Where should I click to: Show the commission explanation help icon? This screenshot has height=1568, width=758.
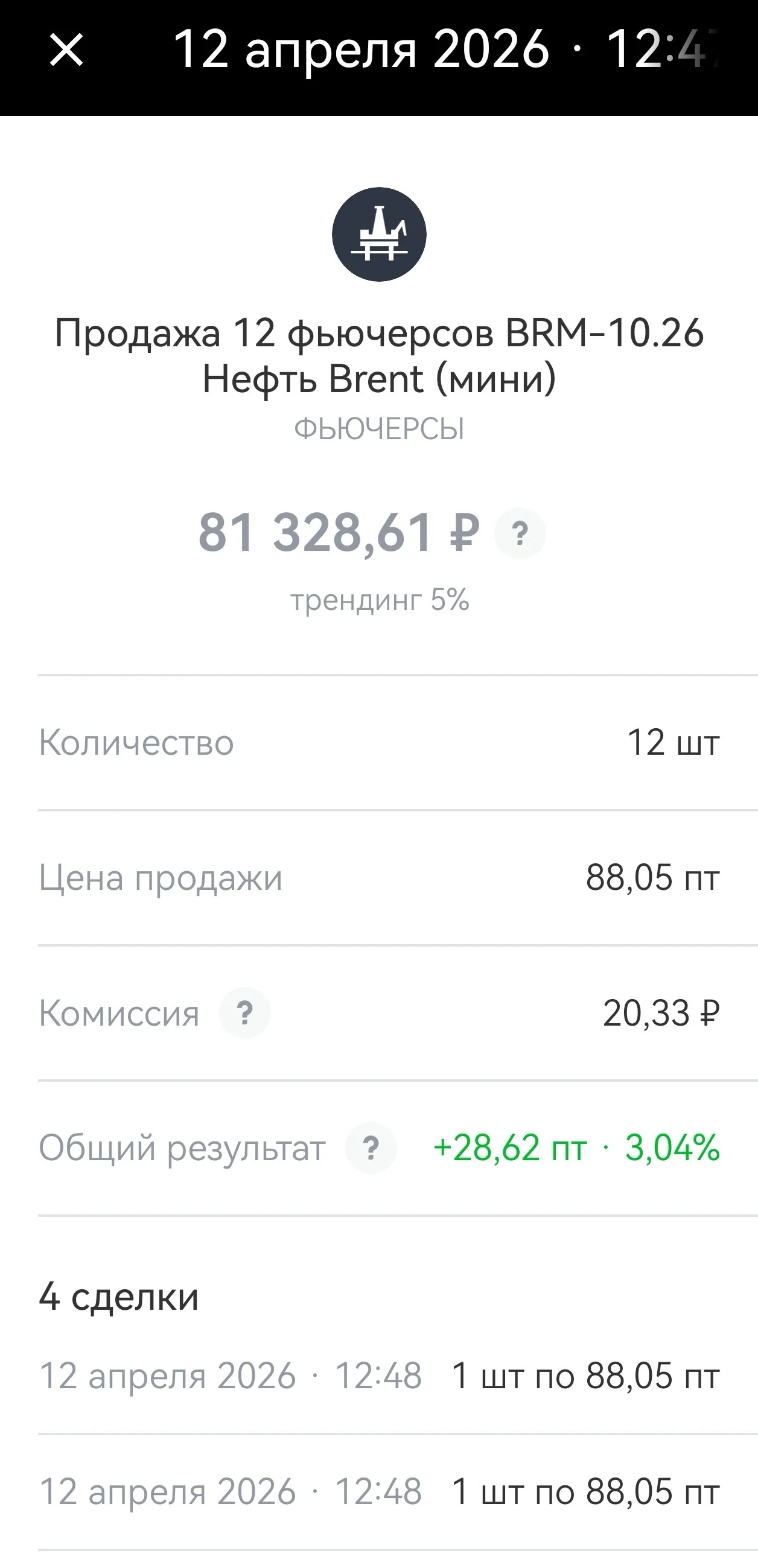pos(244,1013)
